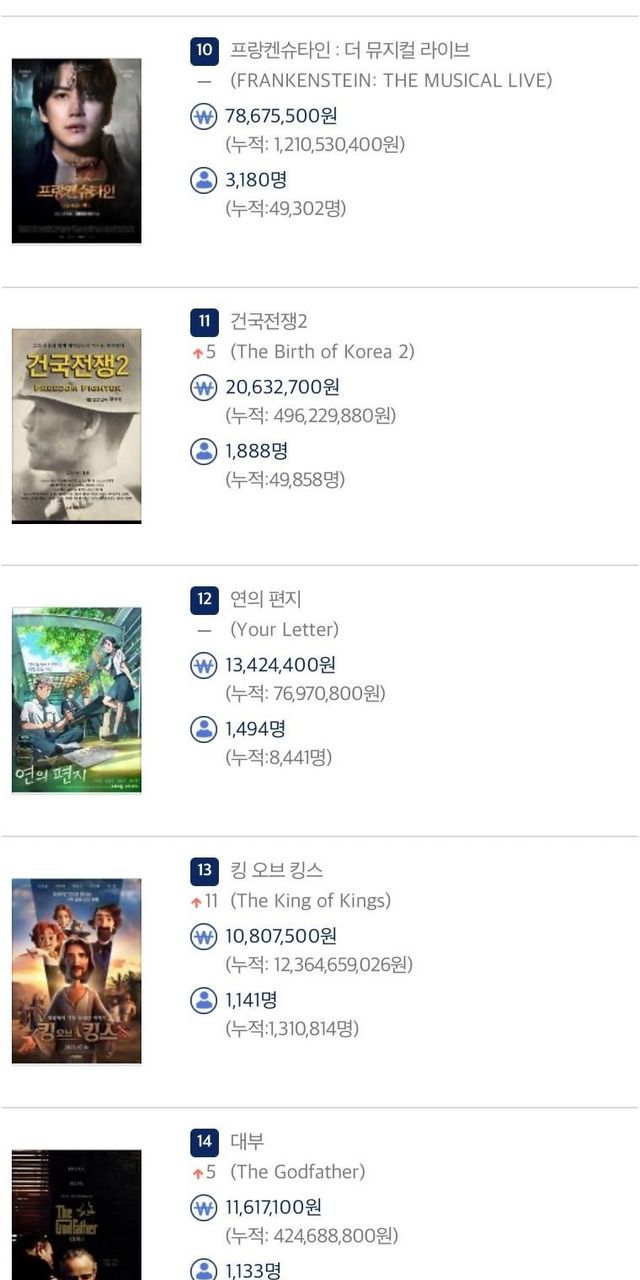Screen dimensions: 640x1280
Task: Select the title 프랑켄슈타인 : 더 뮤지컬 라이브
Action: [350, 50]
